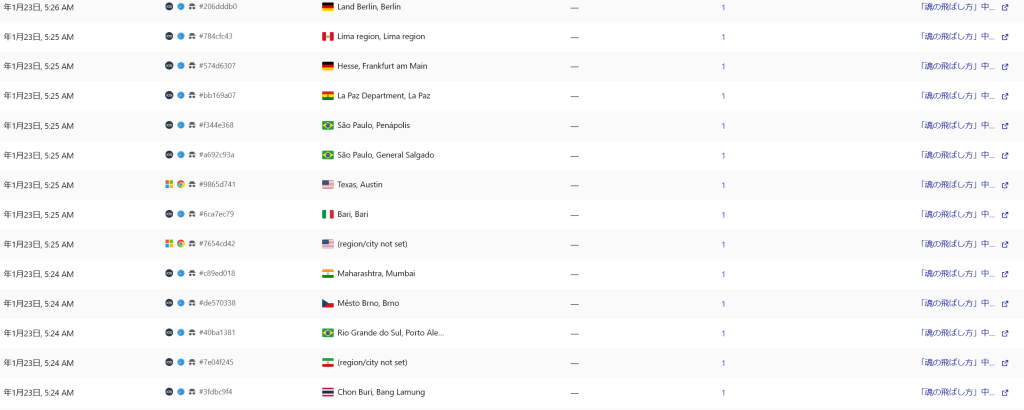Screen dimensions: 1024x410
Task: Tap the visit count in the Maharashtra, Mumbai row
Action: tap(723, 274)
